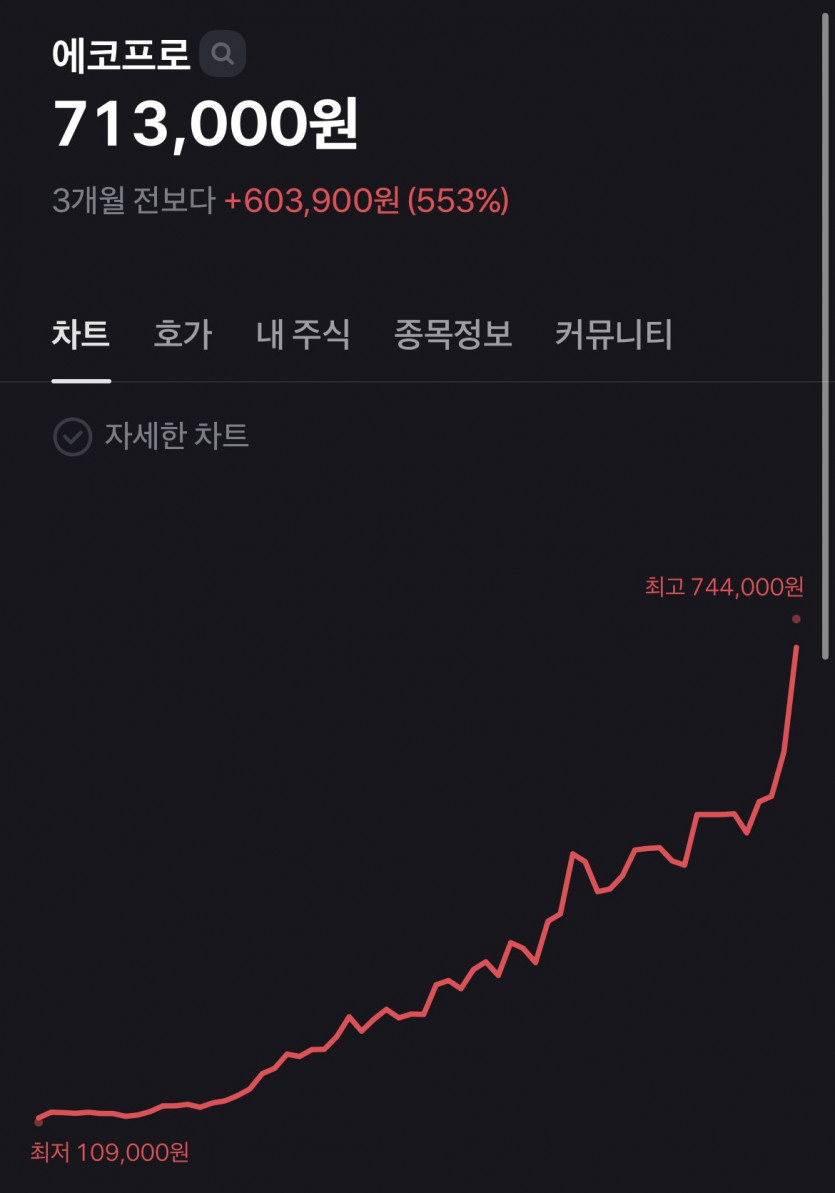Open the stock search magnifier icon
The width and height of the screenshot is (835, 1193).
point(222,54)
